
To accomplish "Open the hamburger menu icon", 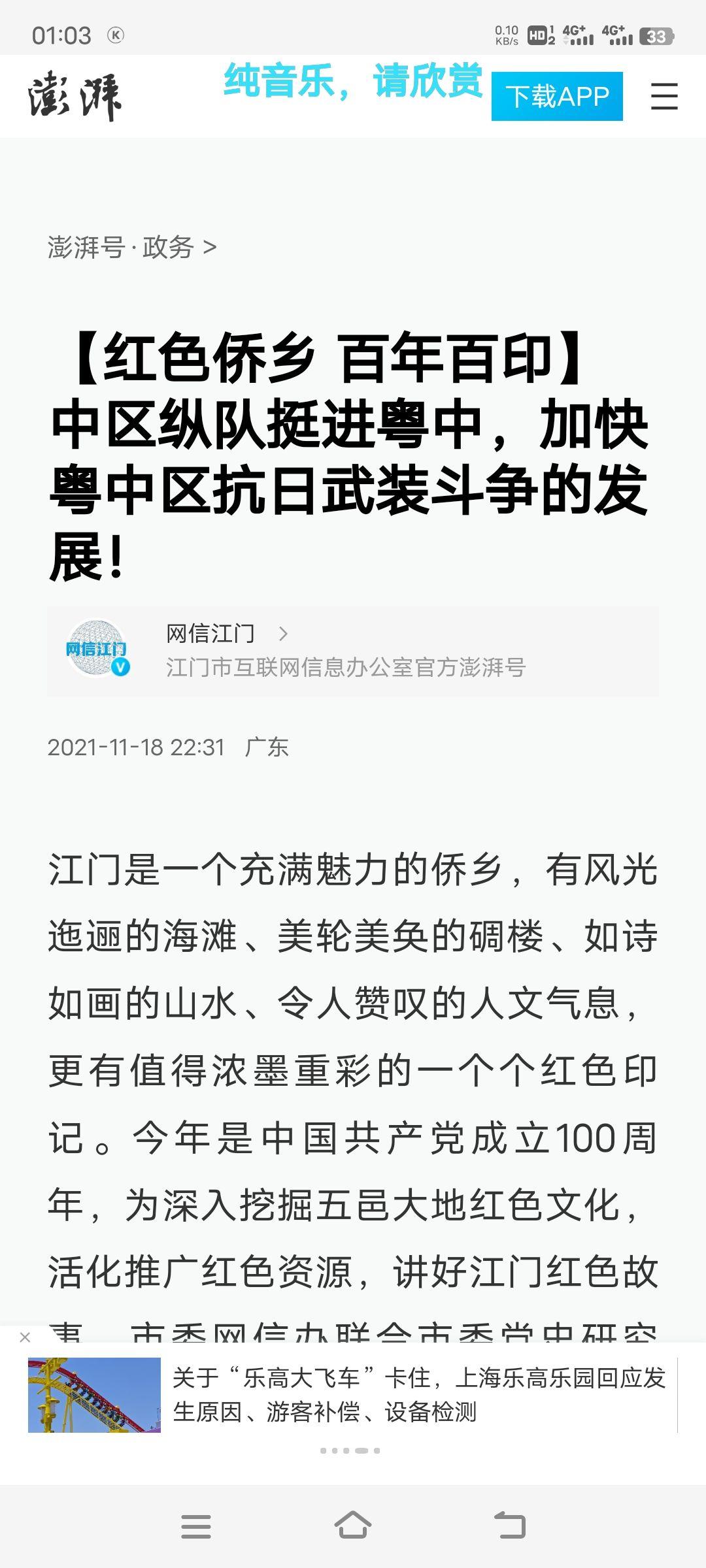I will coord(664,97).
